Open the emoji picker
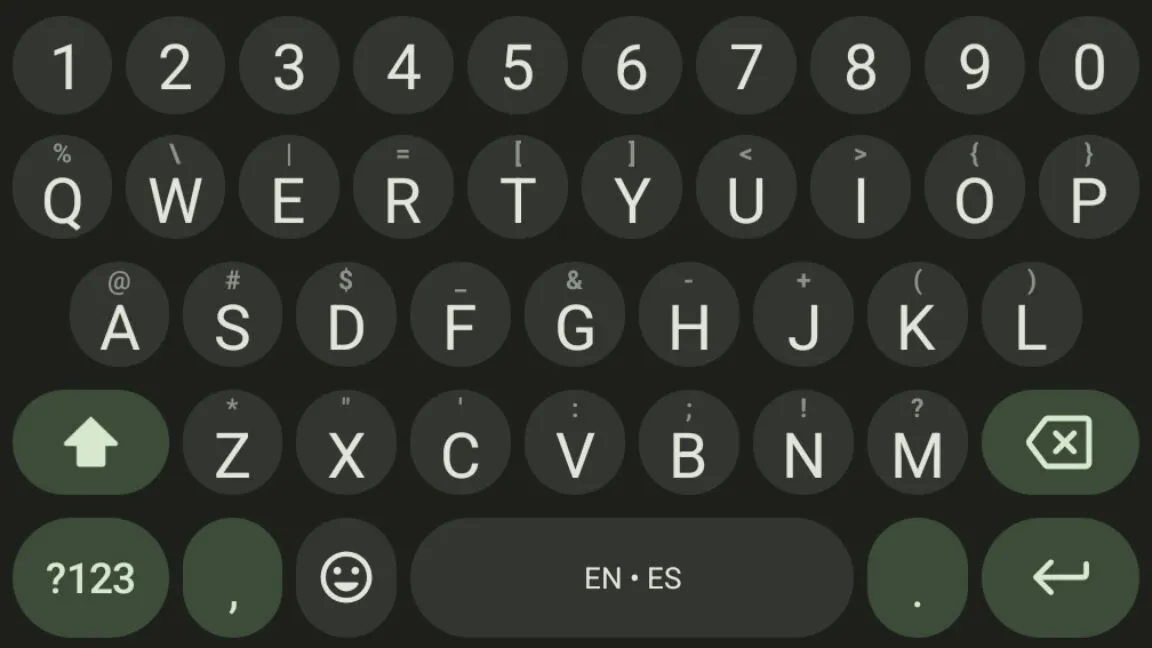This screenshot has width=1152, height=648. tap(346, 577)
